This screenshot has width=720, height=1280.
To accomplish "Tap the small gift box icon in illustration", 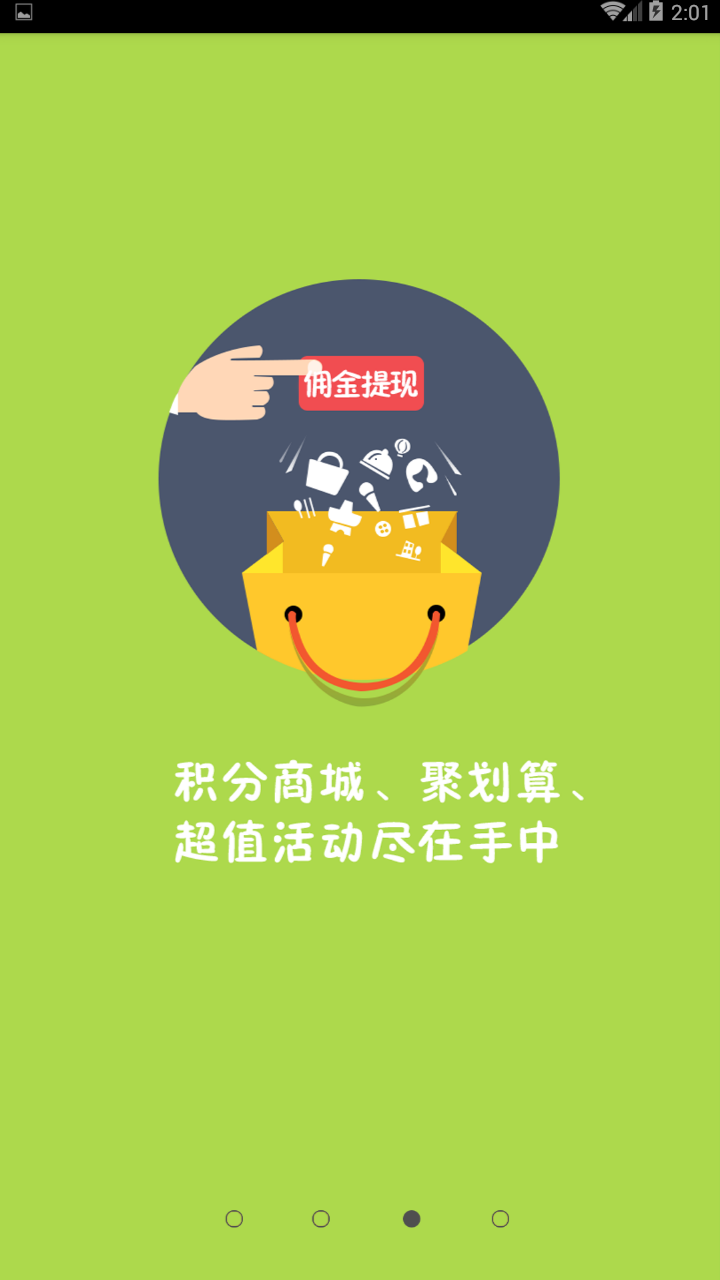I will (x=416, y=521).
